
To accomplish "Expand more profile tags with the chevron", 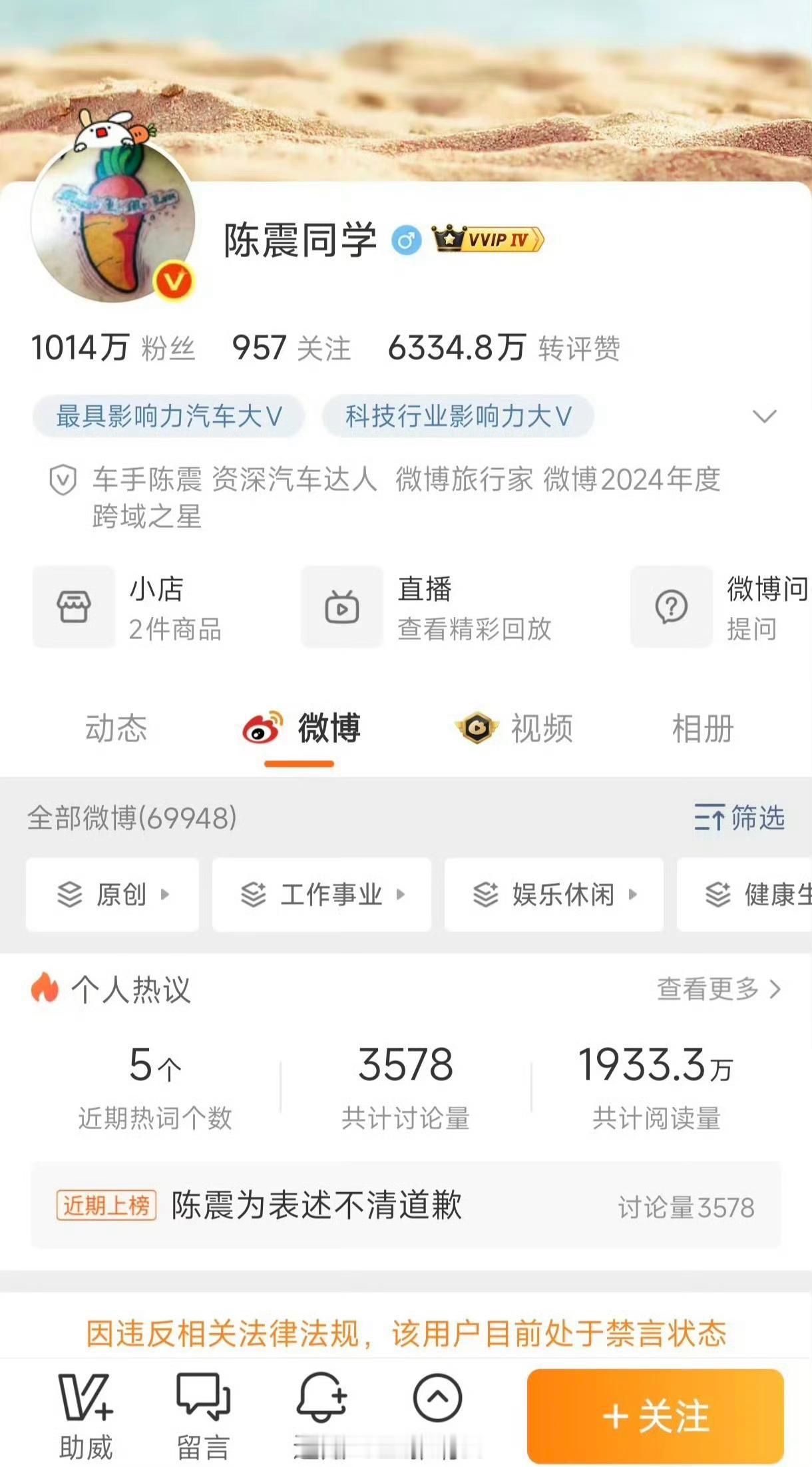I will coord(764,417).
